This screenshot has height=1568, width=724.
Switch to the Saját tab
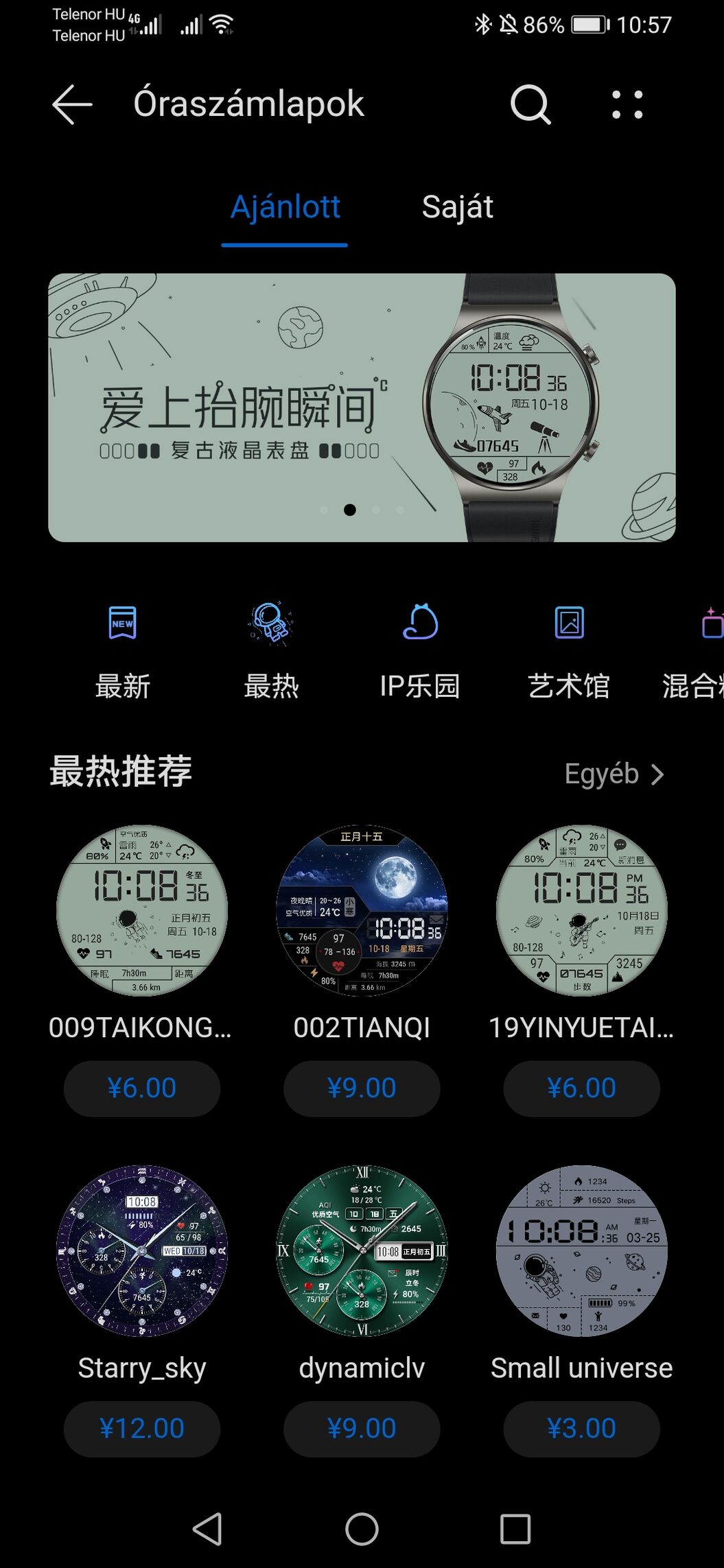pos(457,207)
